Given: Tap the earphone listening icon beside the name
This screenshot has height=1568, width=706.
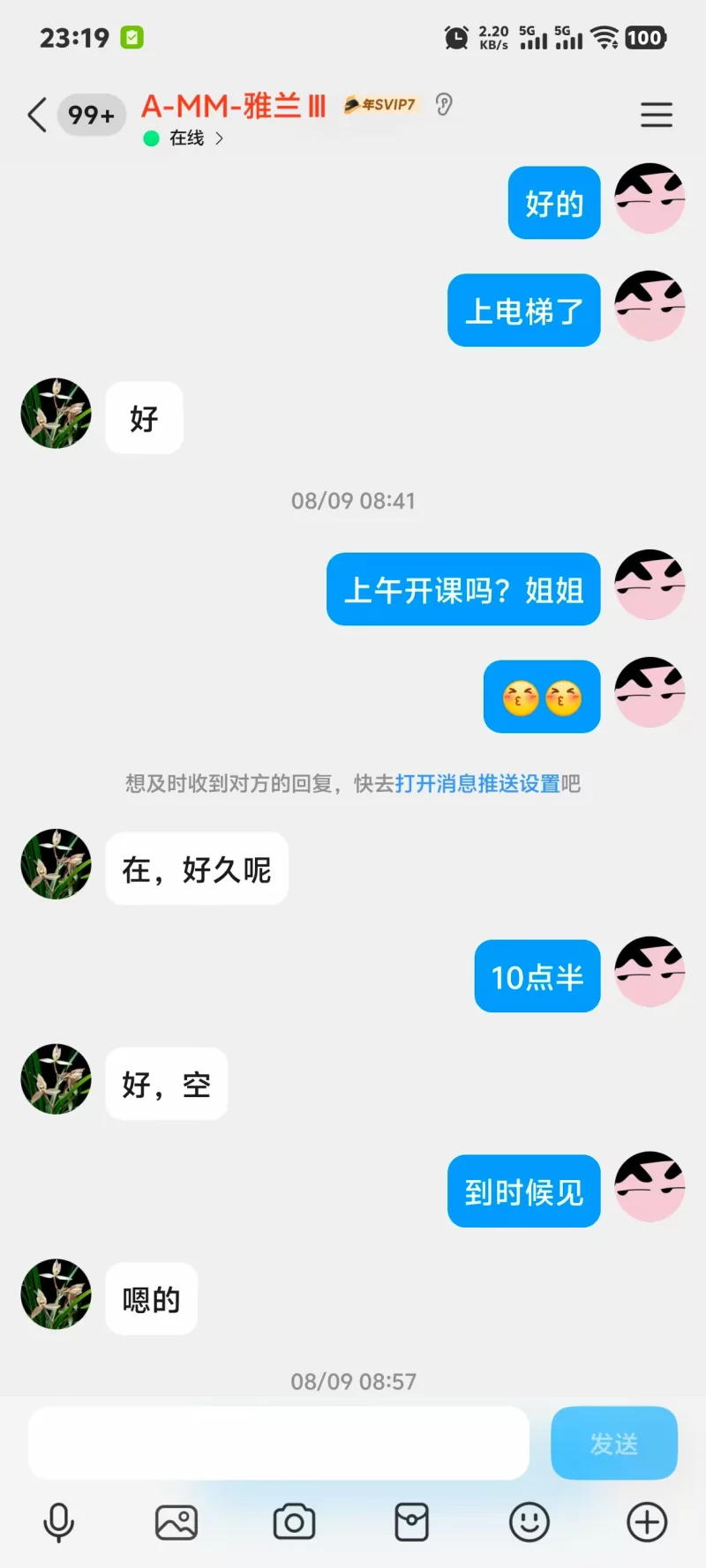Looking at the screenshot, I should 443,104.
